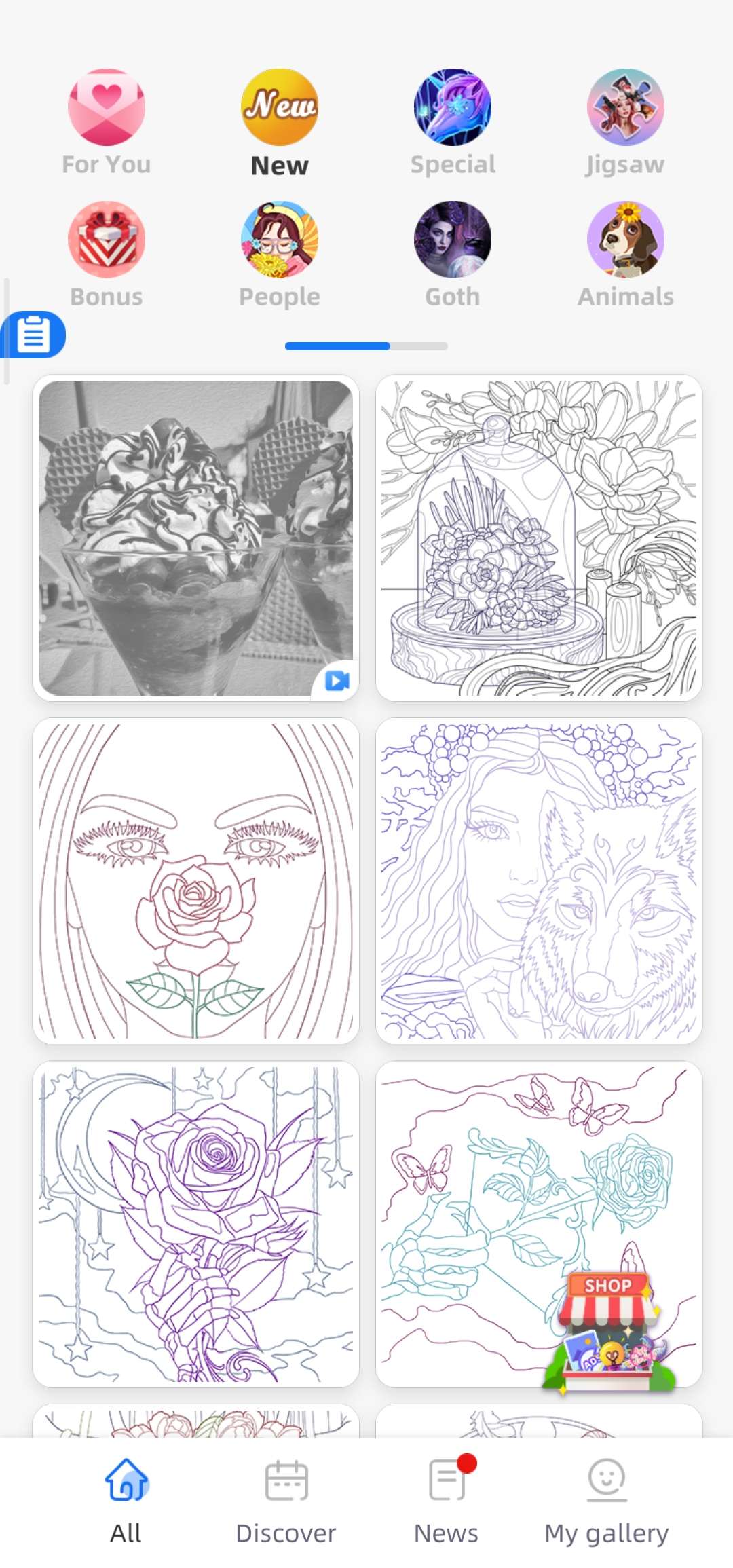Open the ice cream sundae picture
The width and height of the screenshot is (733, 1568).
pyautogui.click(x=195, y=538)
